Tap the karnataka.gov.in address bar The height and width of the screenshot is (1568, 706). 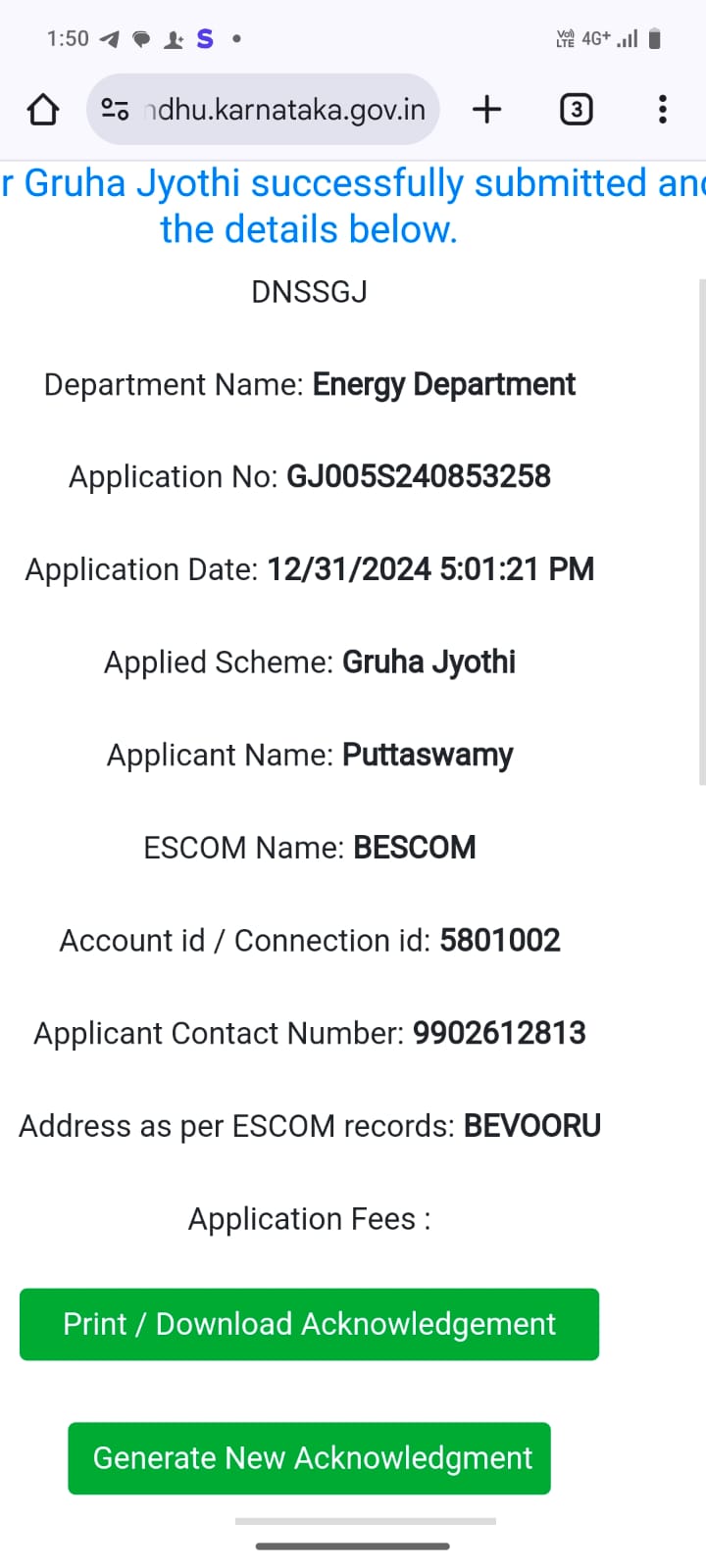click(x=263, y=109)
